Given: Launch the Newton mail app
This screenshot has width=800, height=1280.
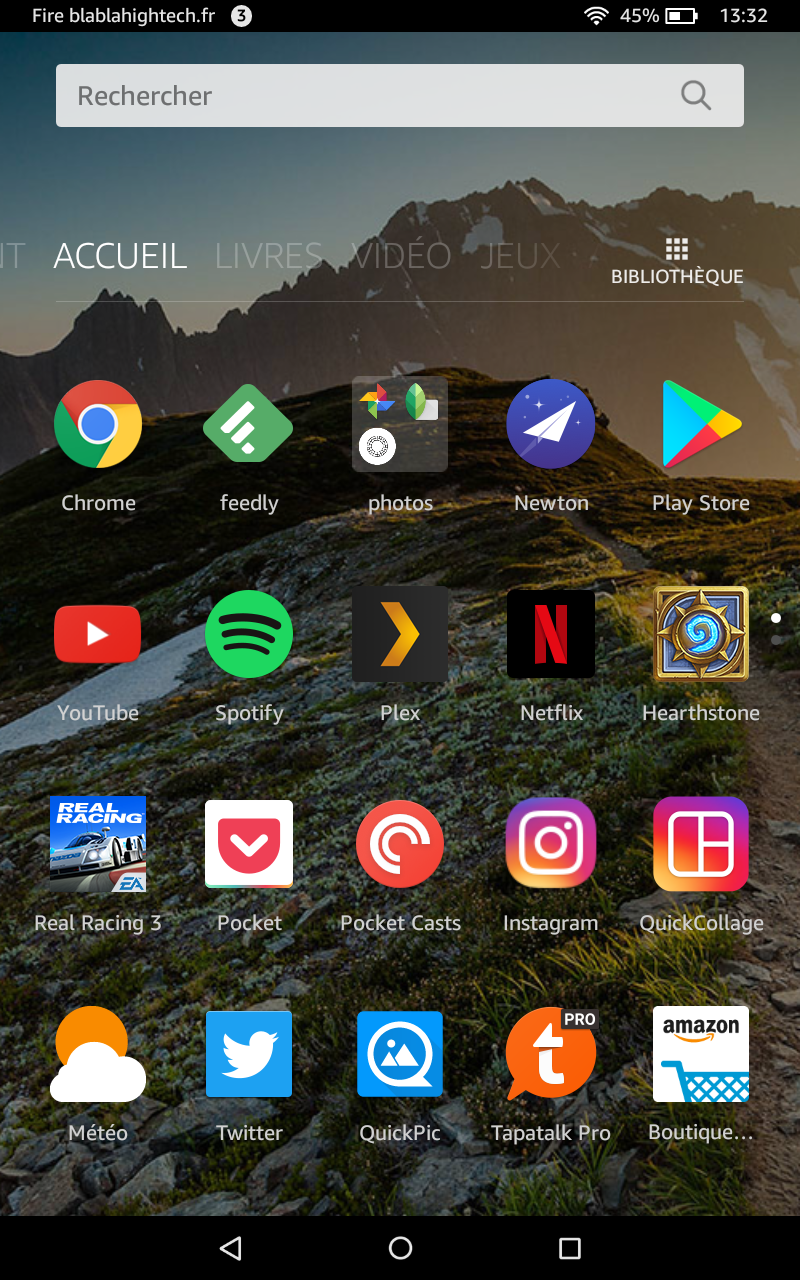Looking at the screenshot, I should pyautogui.click(x=551, y=425).
